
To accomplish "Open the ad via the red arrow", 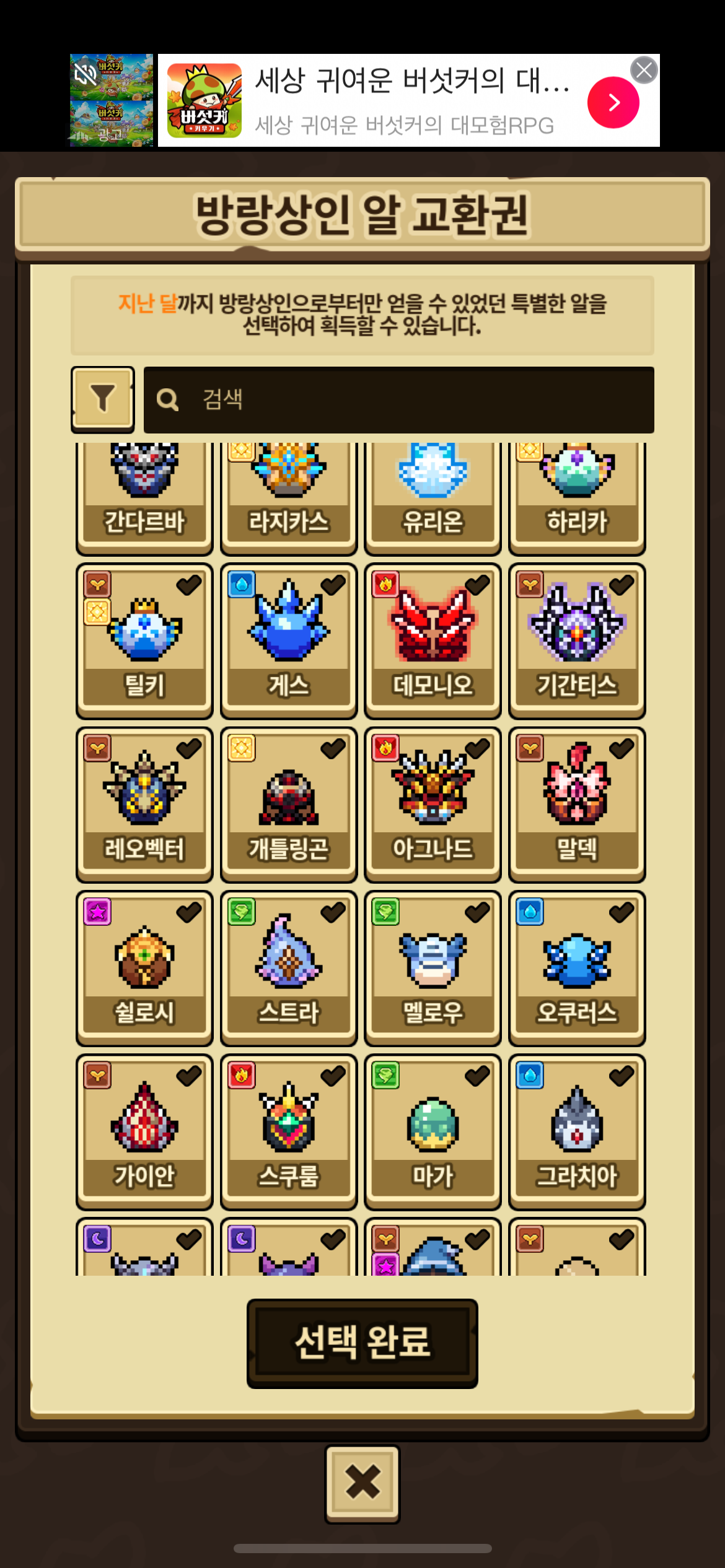I will [x=613, y=102].
